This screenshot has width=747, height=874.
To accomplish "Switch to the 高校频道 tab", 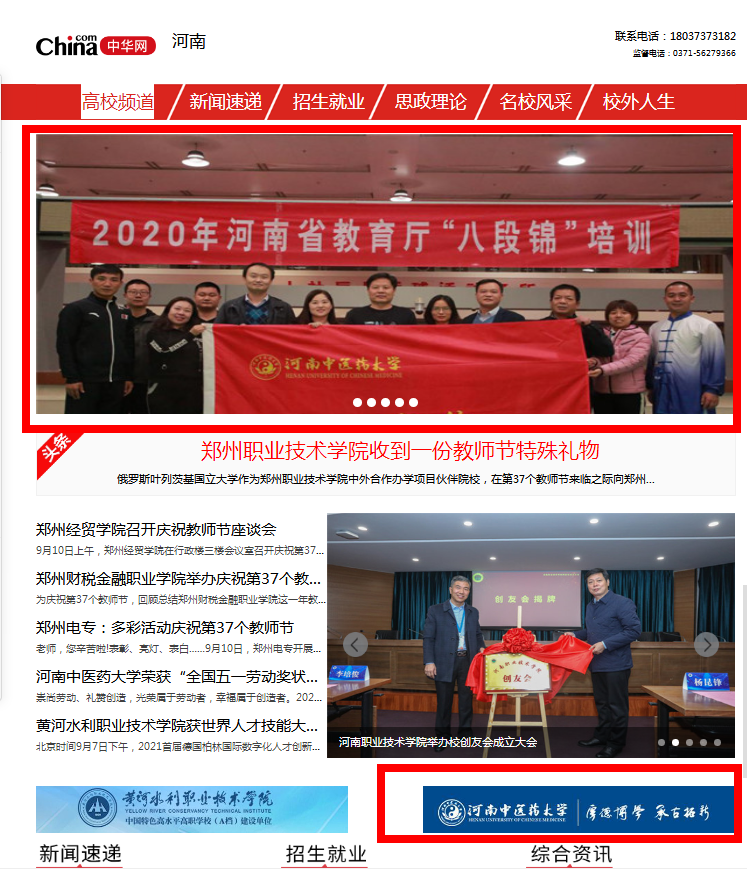I will (118, 102).
